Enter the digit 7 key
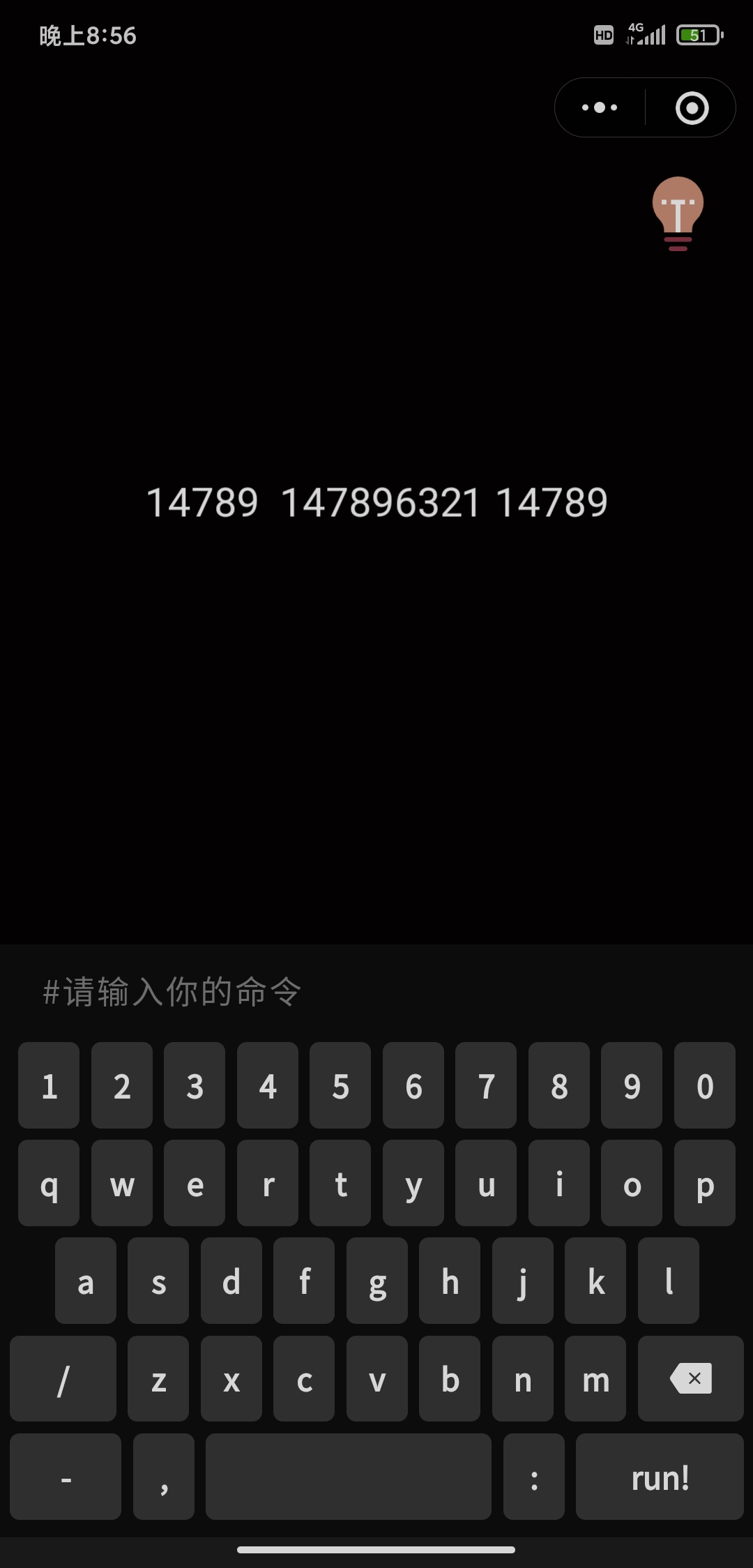This screenshot has height=1568, width=753. [486, 1085]
